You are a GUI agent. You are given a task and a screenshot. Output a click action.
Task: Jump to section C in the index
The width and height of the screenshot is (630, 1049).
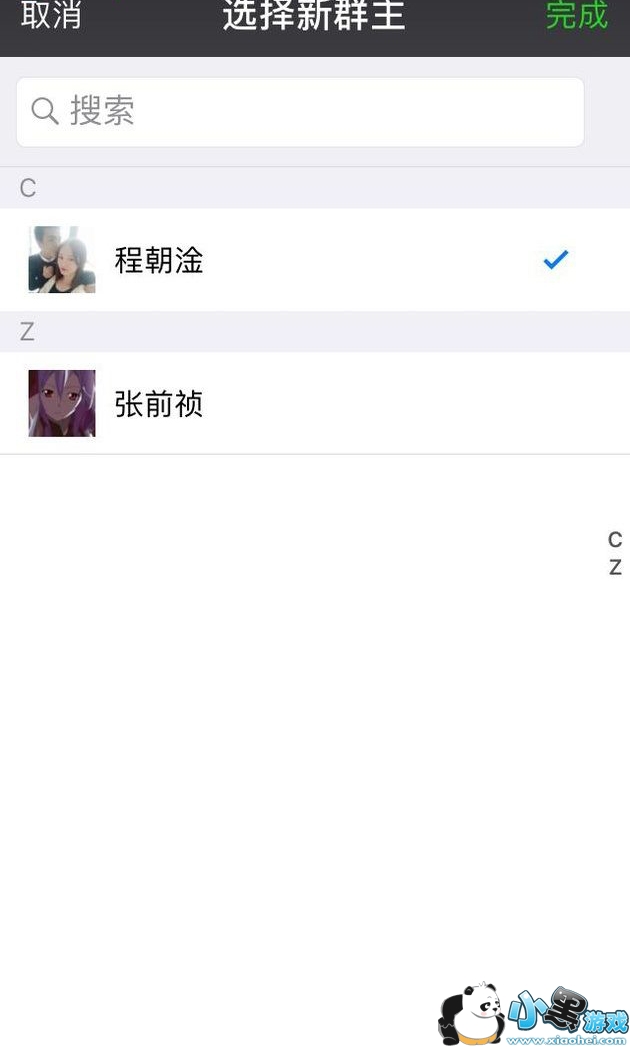(615, 540)
